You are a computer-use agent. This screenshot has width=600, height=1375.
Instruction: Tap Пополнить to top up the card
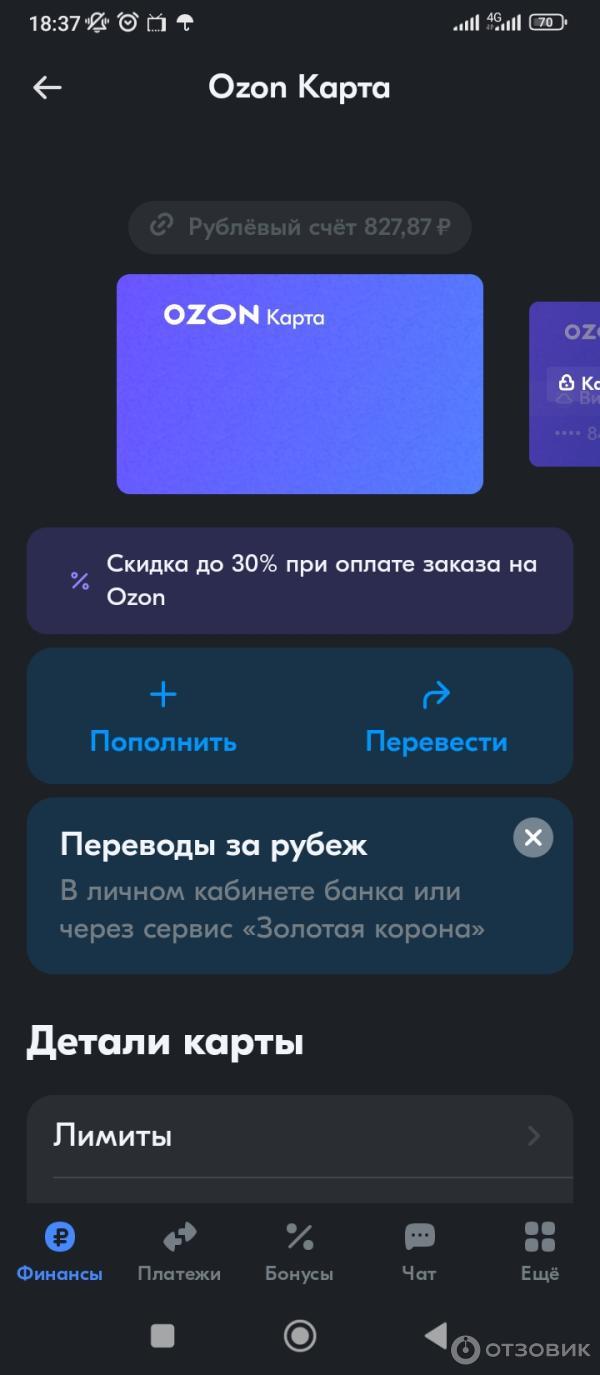(163, 716)
